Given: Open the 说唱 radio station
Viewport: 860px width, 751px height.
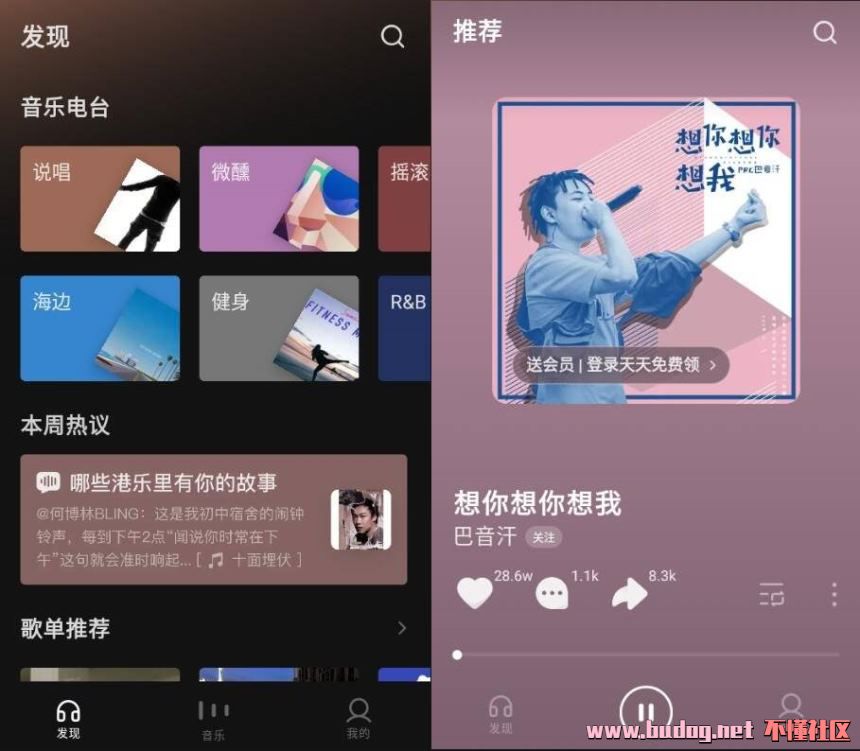Looking at the screenshot, I should (100, 198).
